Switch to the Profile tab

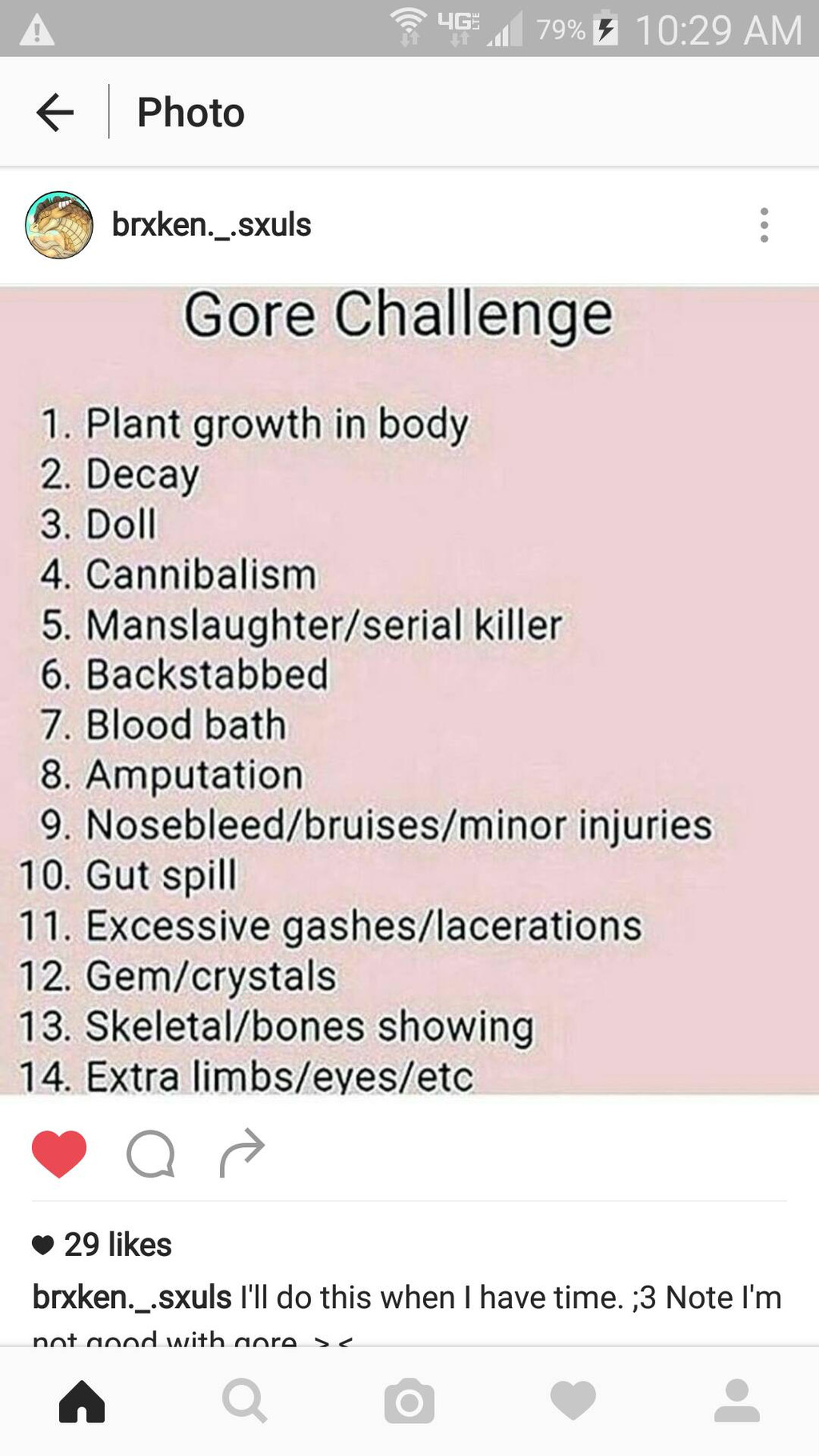(737, 1401)
